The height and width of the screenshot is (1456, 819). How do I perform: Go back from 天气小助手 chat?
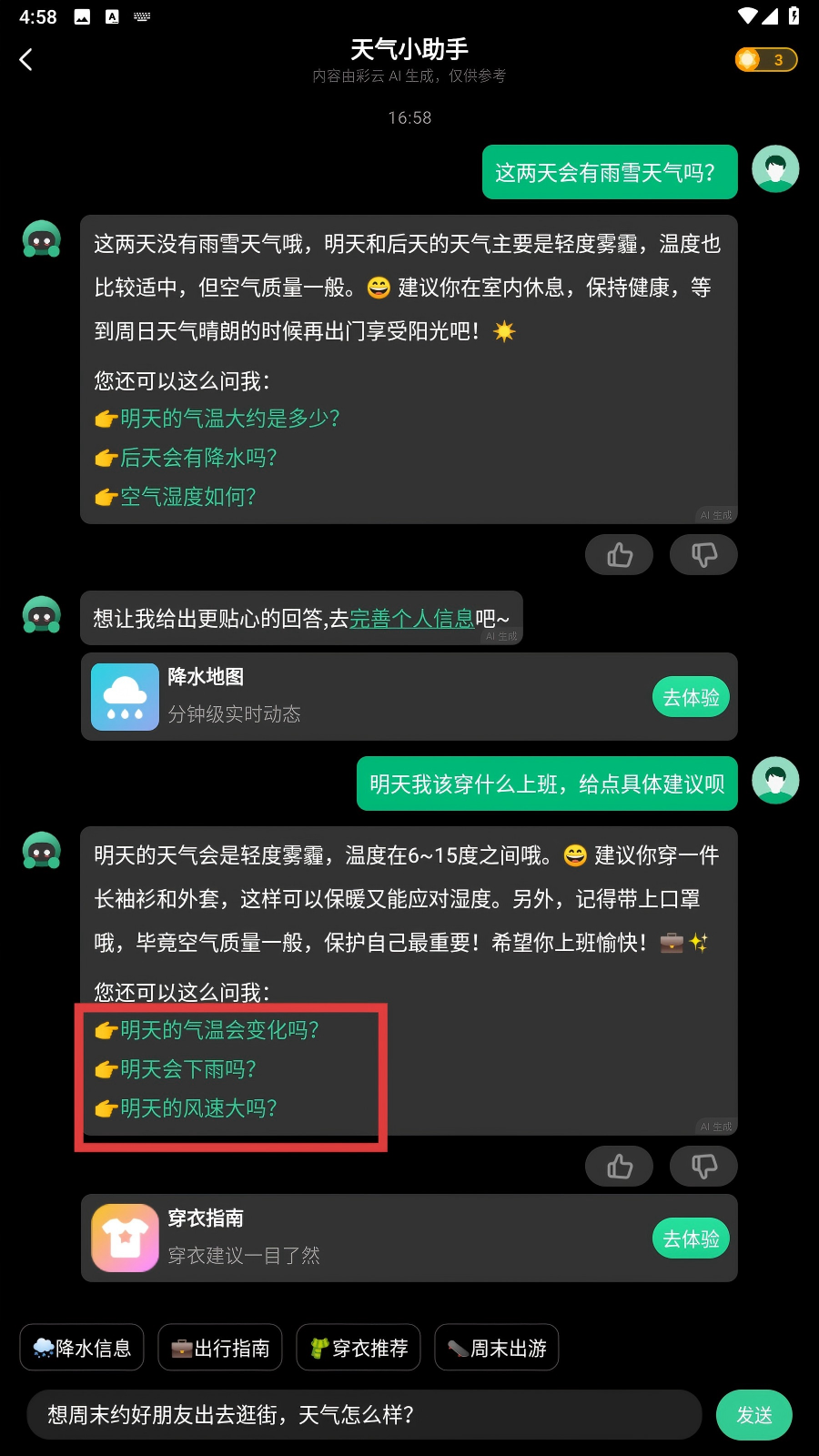coord(26,60)
